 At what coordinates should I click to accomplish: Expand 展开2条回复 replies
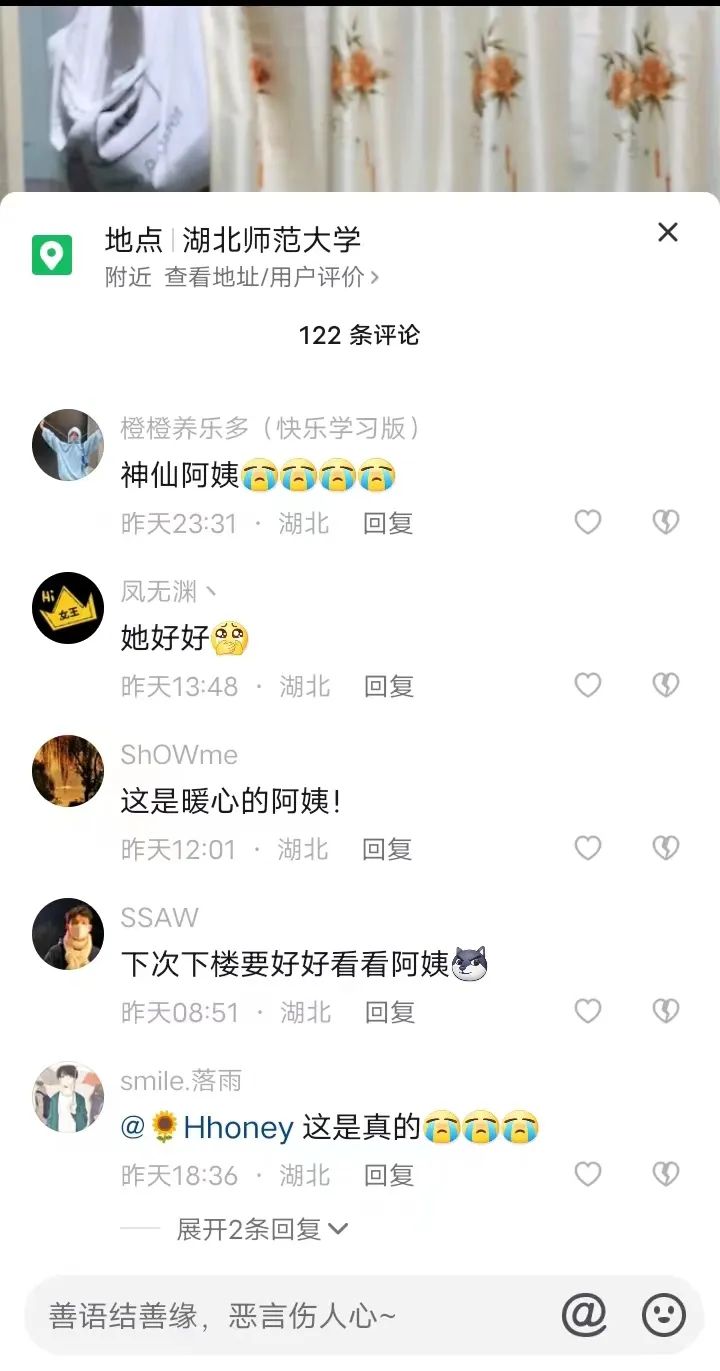[x=262, y=1229]
